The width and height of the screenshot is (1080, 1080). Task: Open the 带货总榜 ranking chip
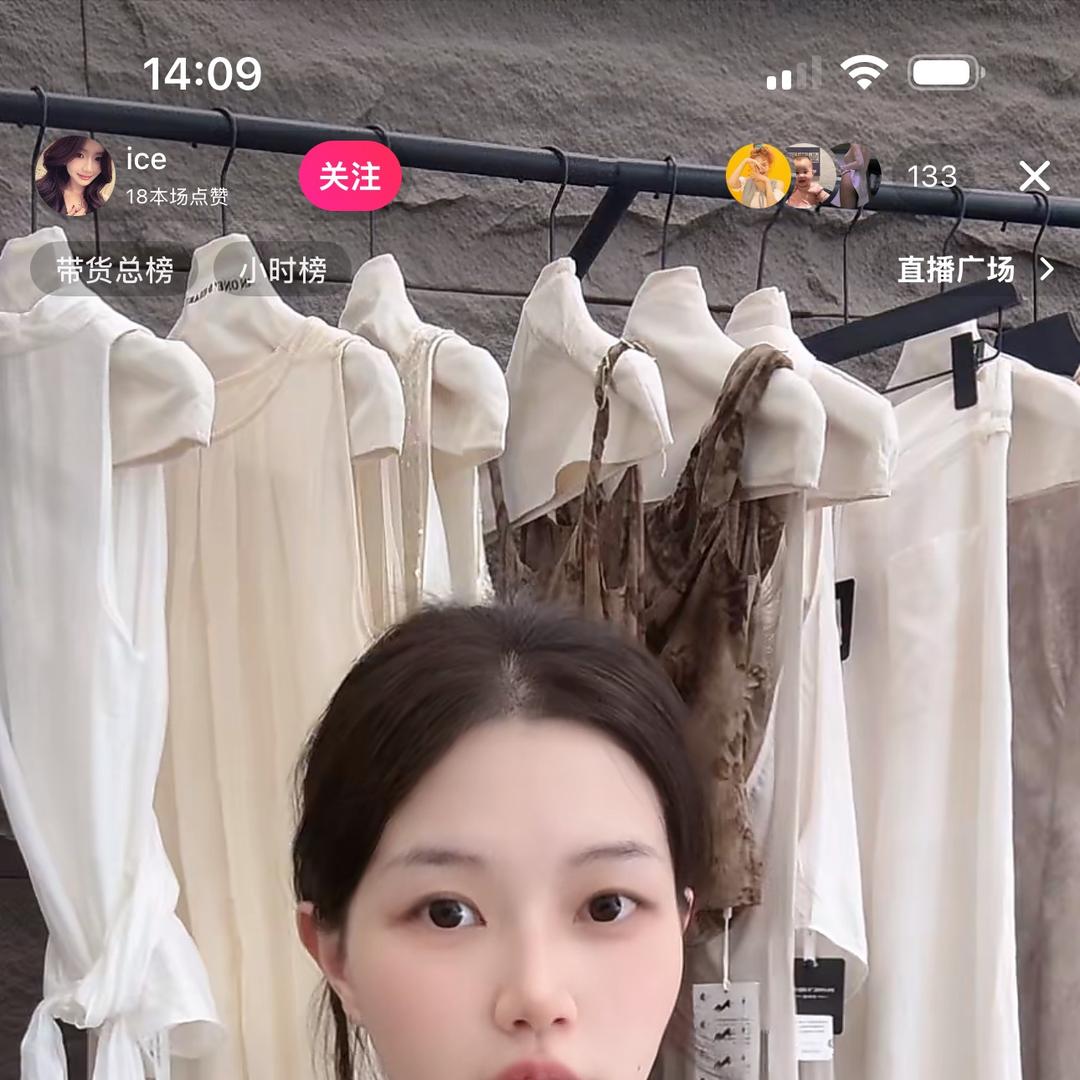tap(114, 270)
